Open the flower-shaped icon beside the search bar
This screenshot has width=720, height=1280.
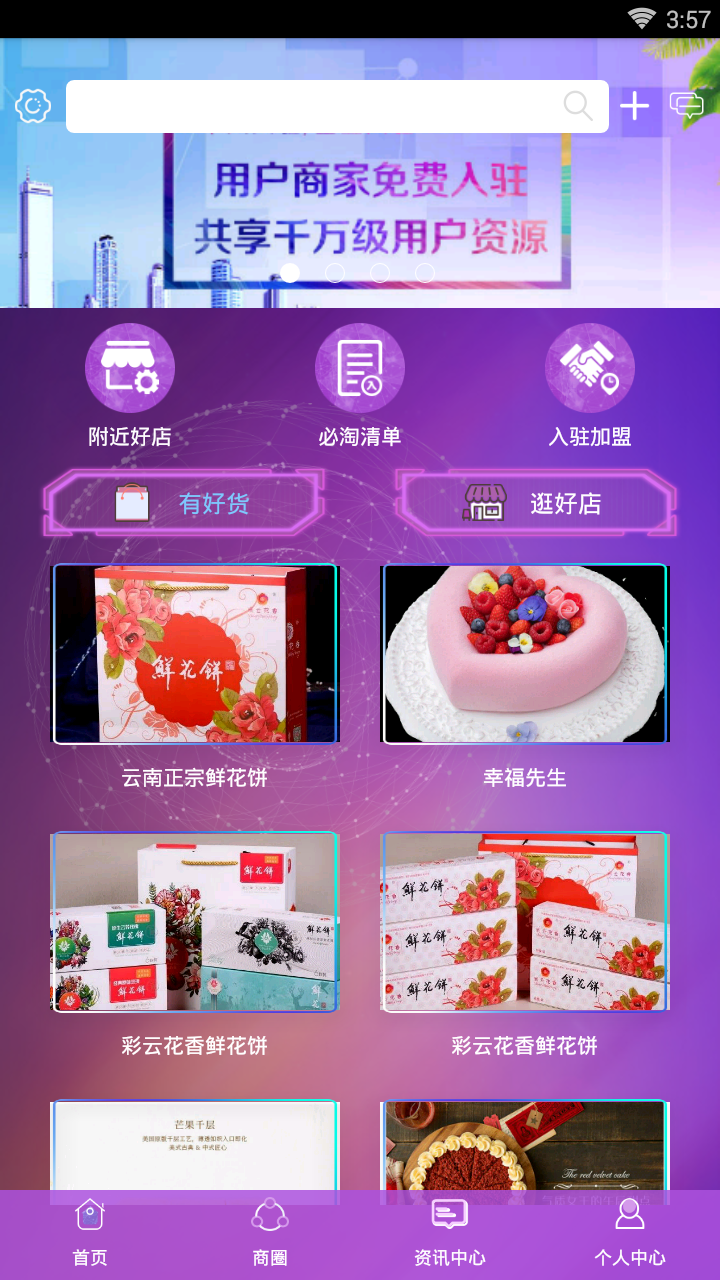point(33,106)
